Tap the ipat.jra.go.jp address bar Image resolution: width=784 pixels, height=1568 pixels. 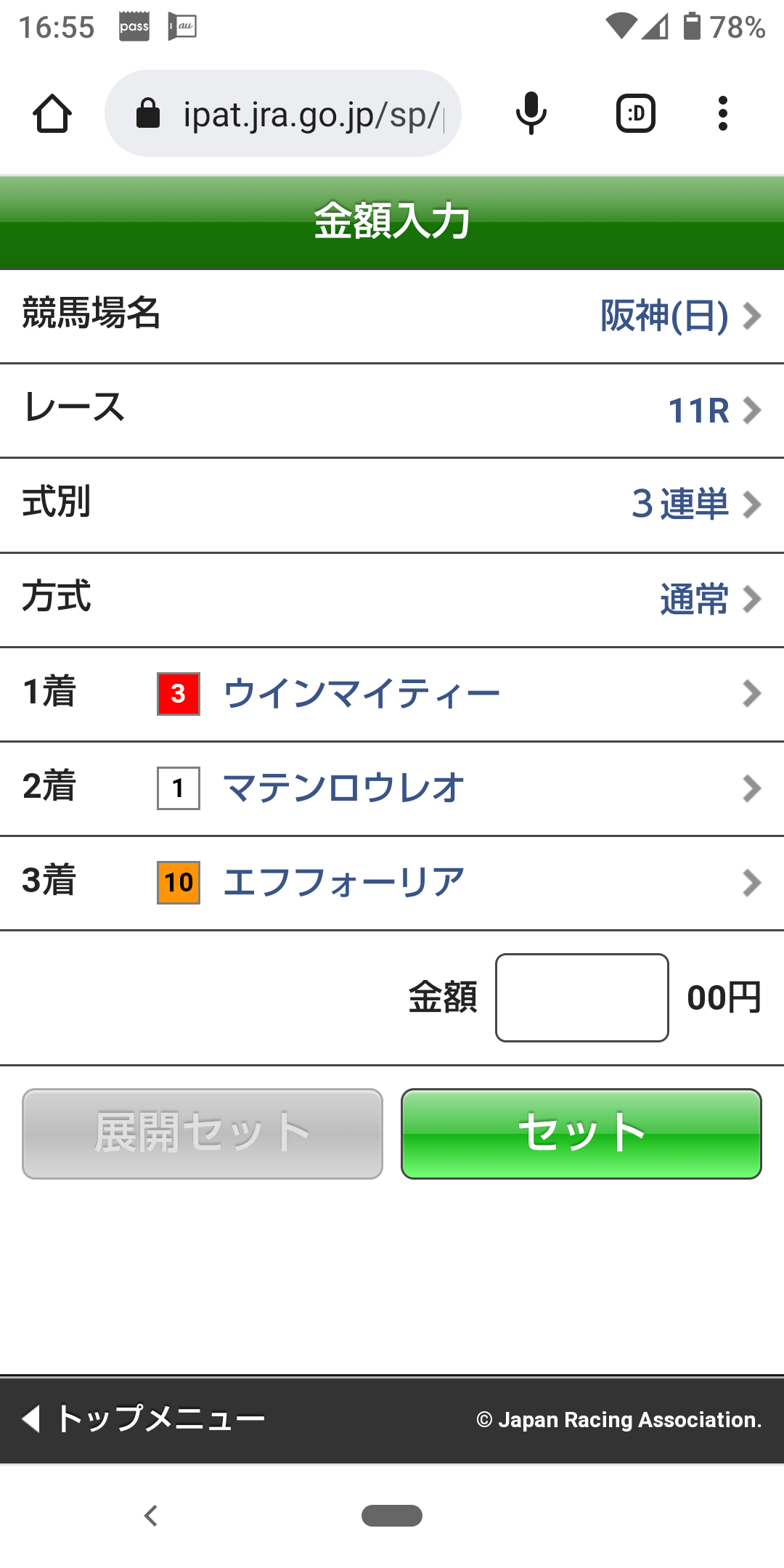pyautogui.click(x=283, y=114)
